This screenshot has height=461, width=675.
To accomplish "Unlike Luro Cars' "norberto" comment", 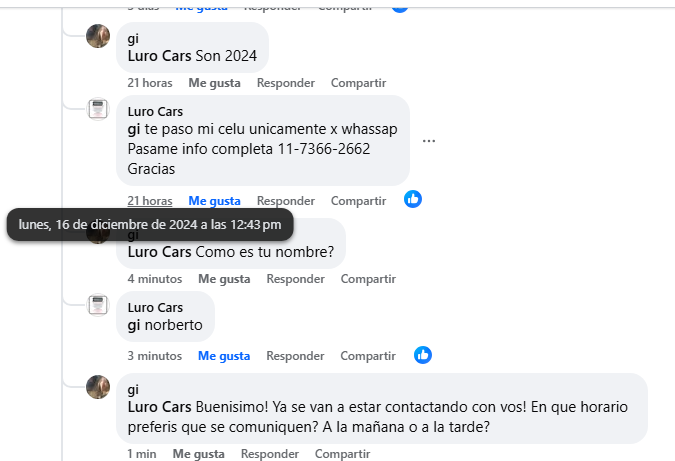I will [x=224, y=356].
